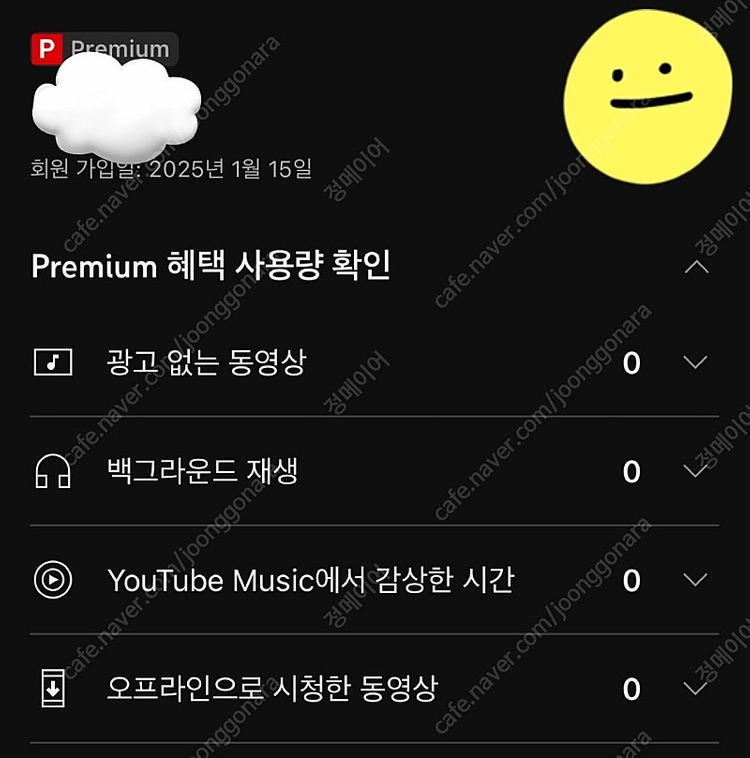
Task: Expand the 오프라인으로 시청한 동영상 row
Action: (695, 687)
